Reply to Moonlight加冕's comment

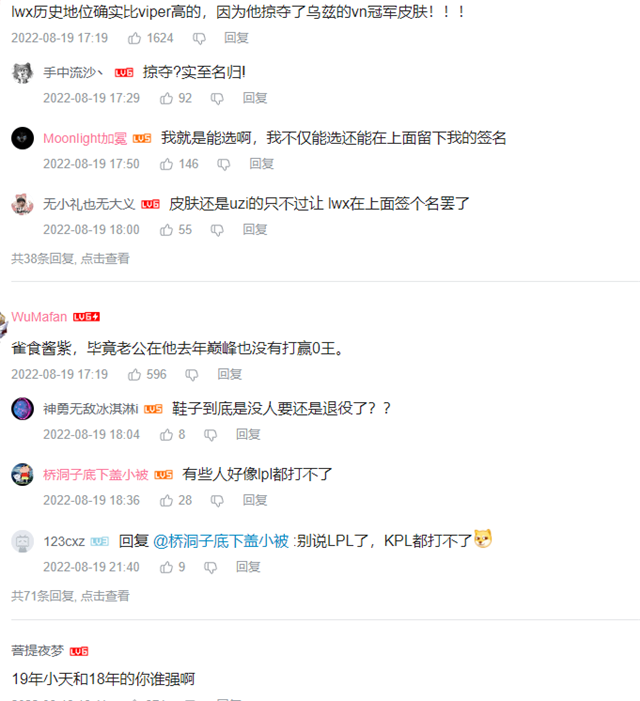coord(261,164)
